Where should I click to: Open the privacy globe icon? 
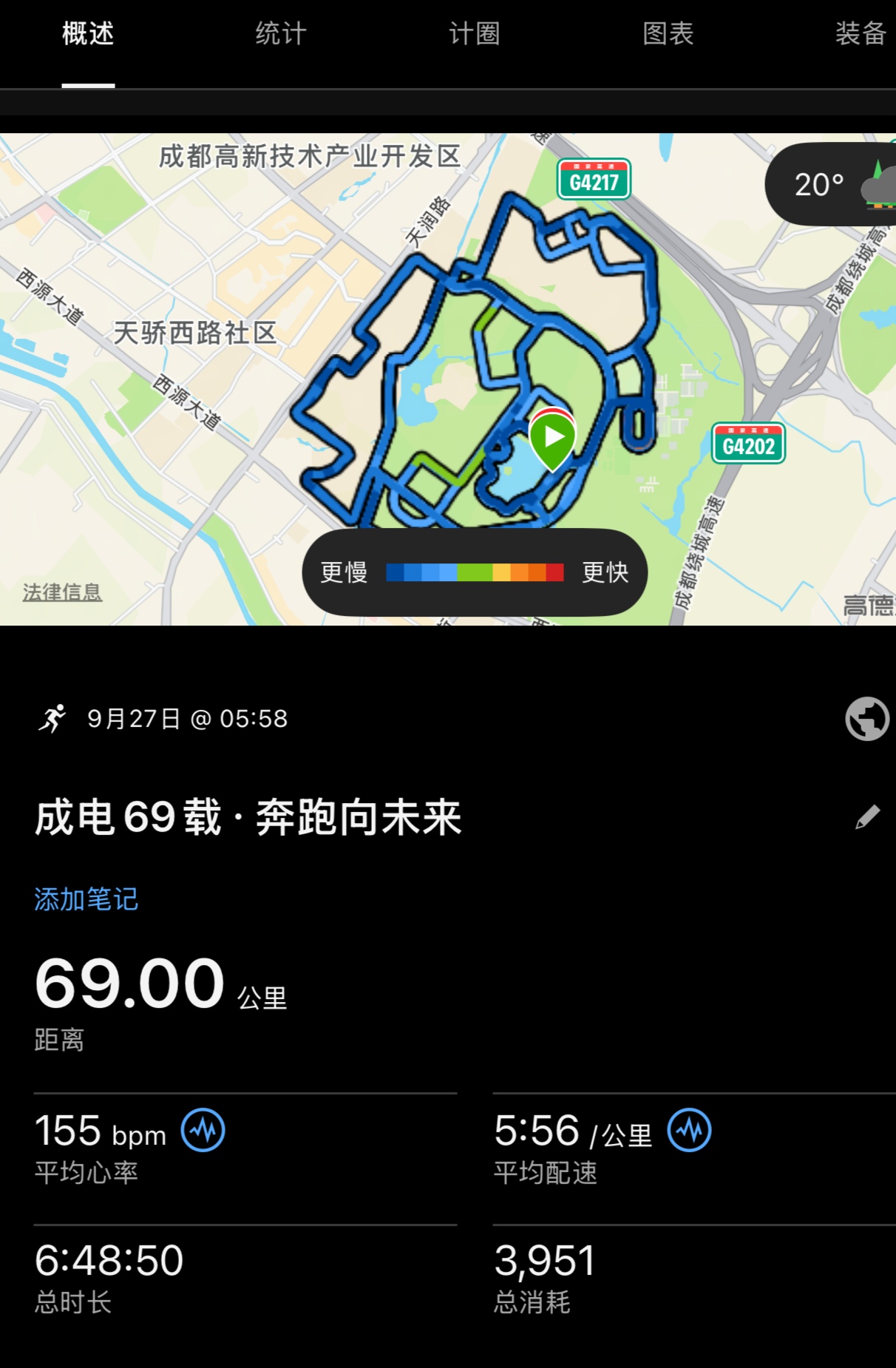pos(866,718)
